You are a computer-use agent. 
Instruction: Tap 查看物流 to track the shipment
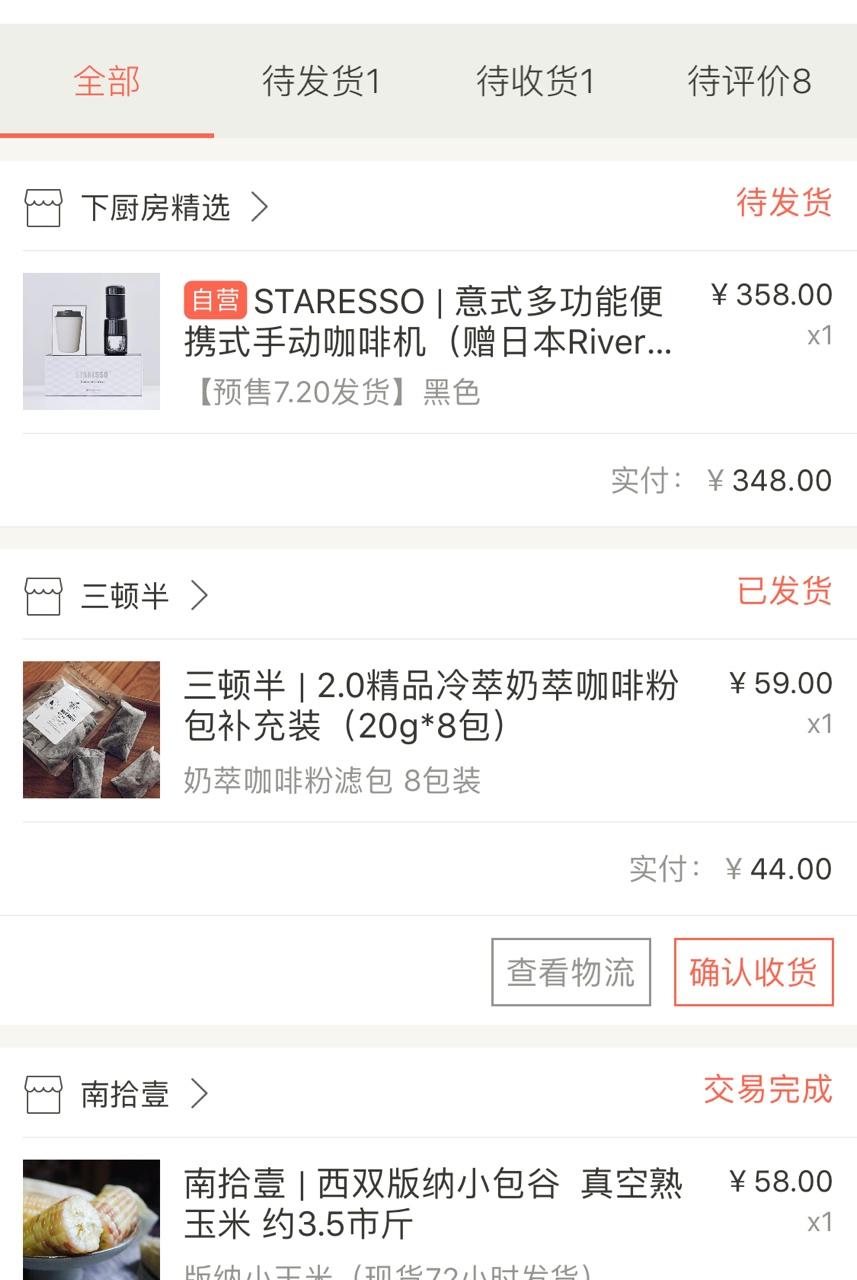(x=571, y=972)
